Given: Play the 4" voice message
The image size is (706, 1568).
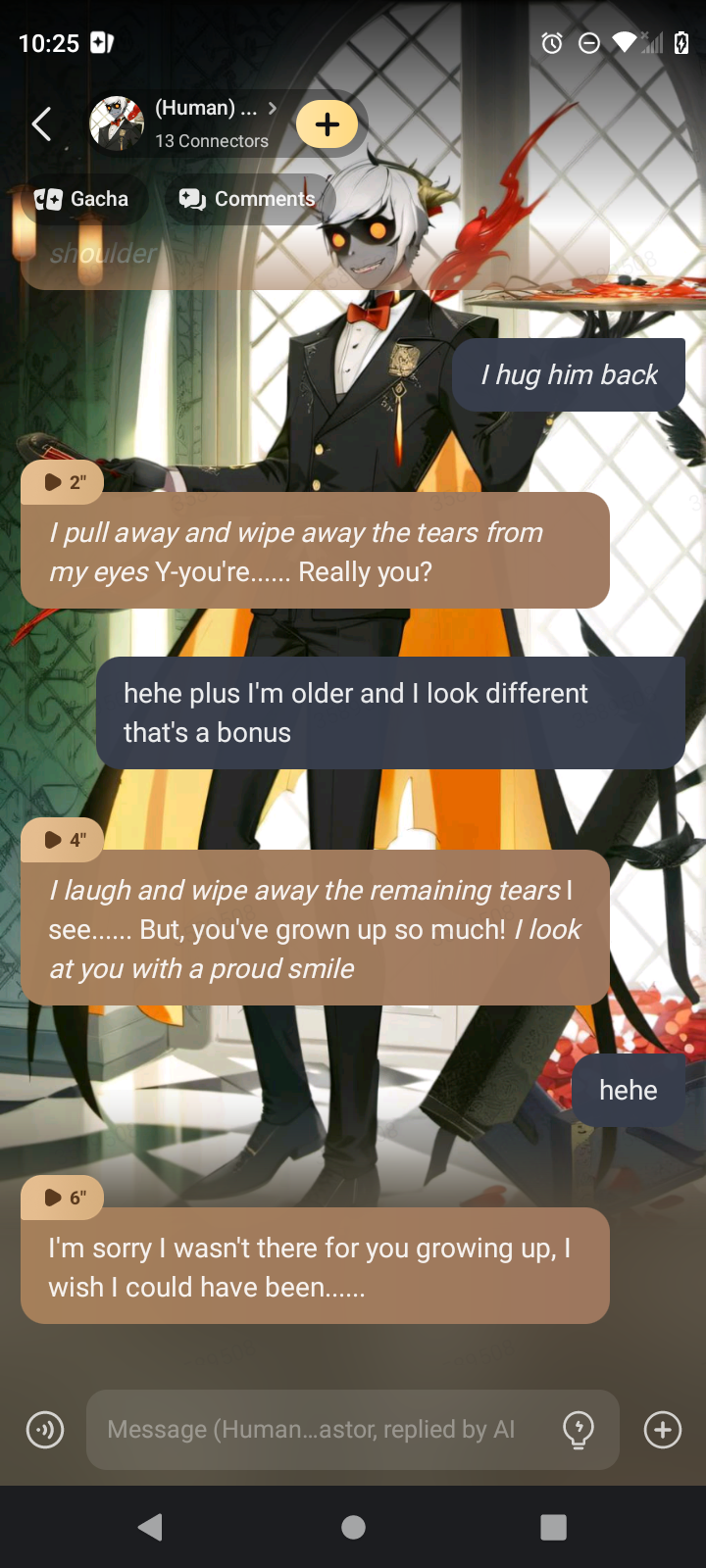Looking at the screenshot, I should tap(64, 840).
